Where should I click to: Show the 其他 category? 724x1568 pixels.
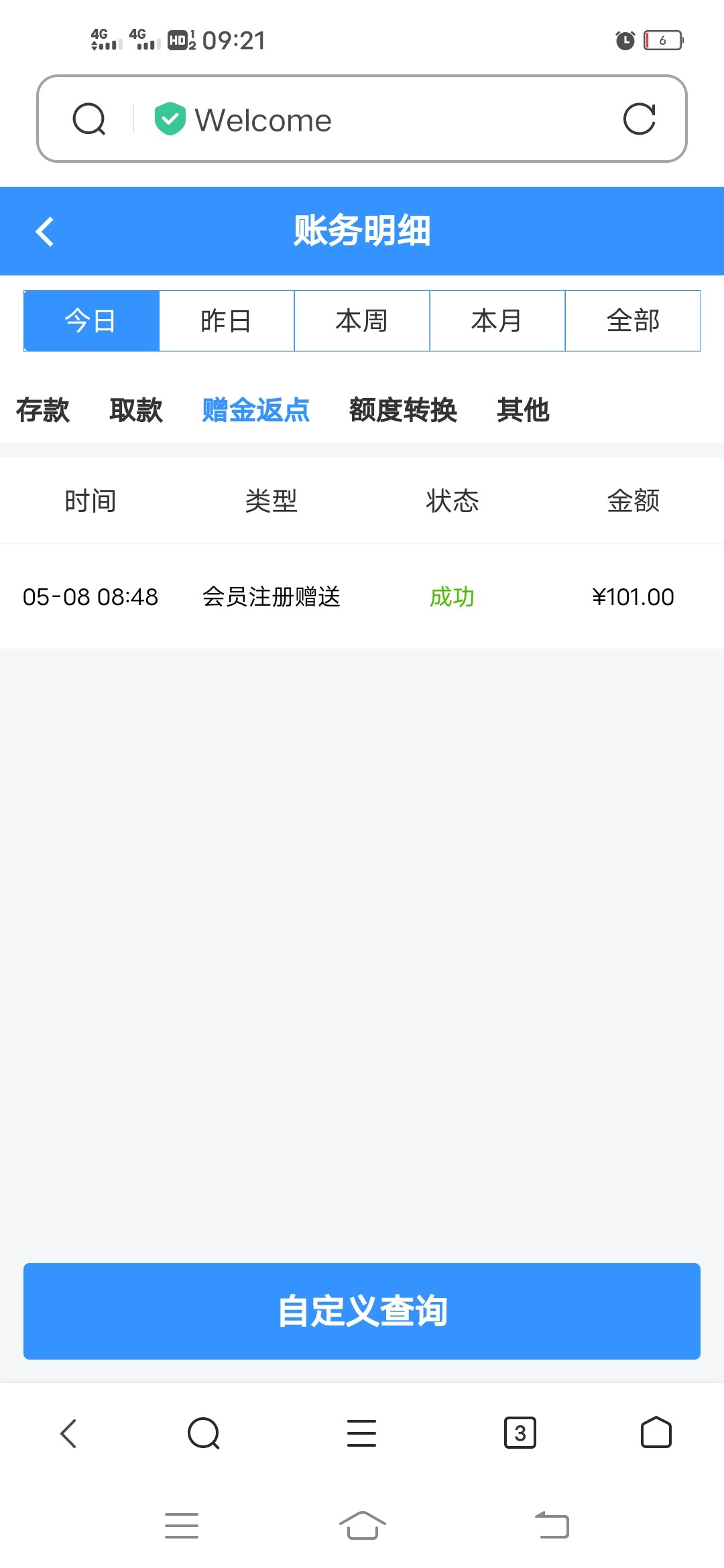523,410
